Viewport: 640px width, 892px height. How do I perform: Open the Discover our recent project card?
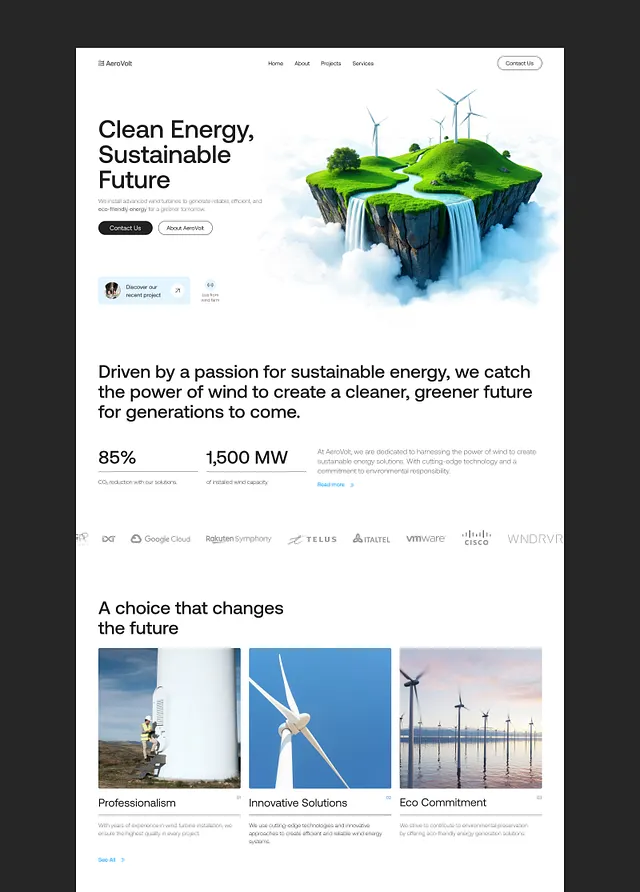tap(144, 291)
